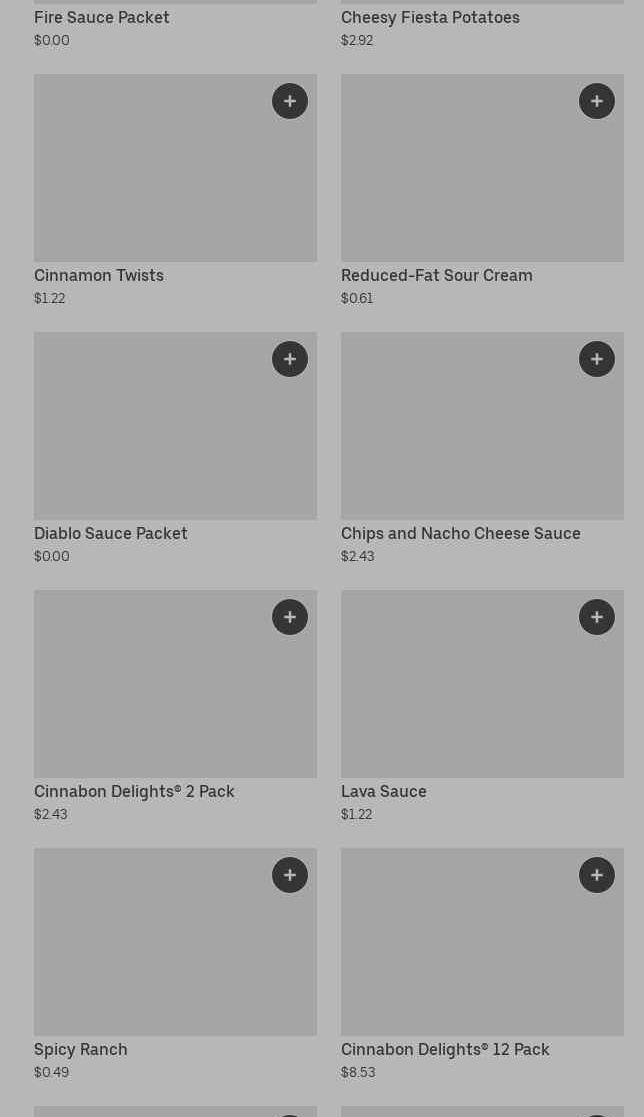
Task: Add Reduced-Fat Sour Cream to the order
Action: click(597, 101)
